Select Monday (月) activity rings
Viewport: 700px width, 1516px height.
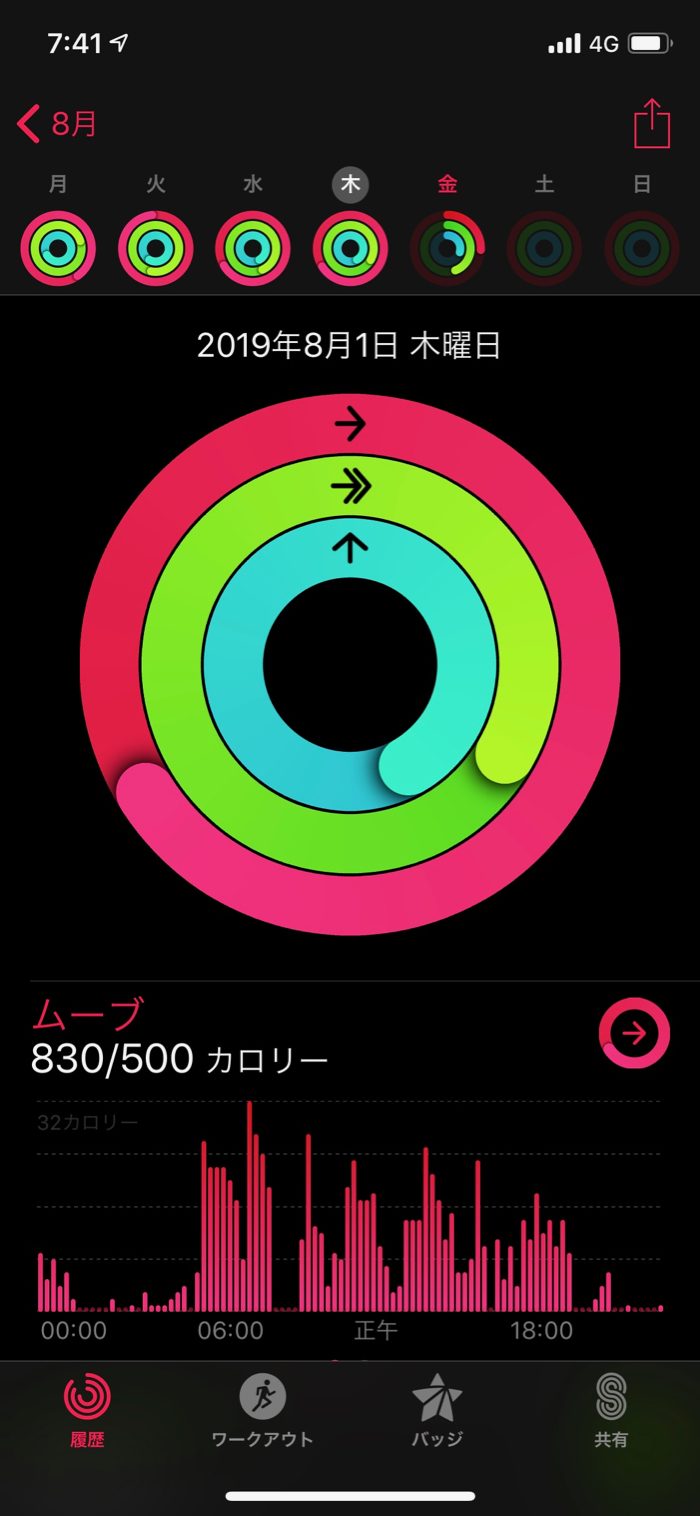click(58, 247)
